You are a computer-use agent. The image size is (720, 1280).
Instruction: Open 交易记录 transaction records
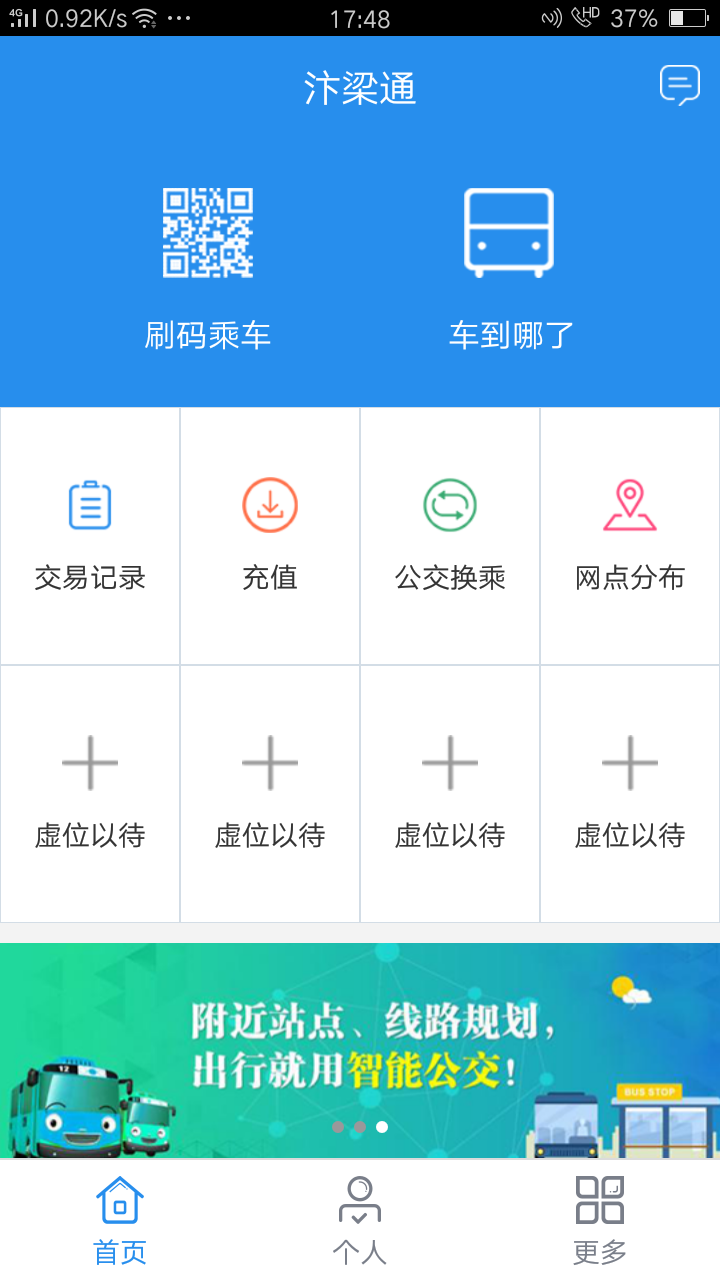point(90,535)
